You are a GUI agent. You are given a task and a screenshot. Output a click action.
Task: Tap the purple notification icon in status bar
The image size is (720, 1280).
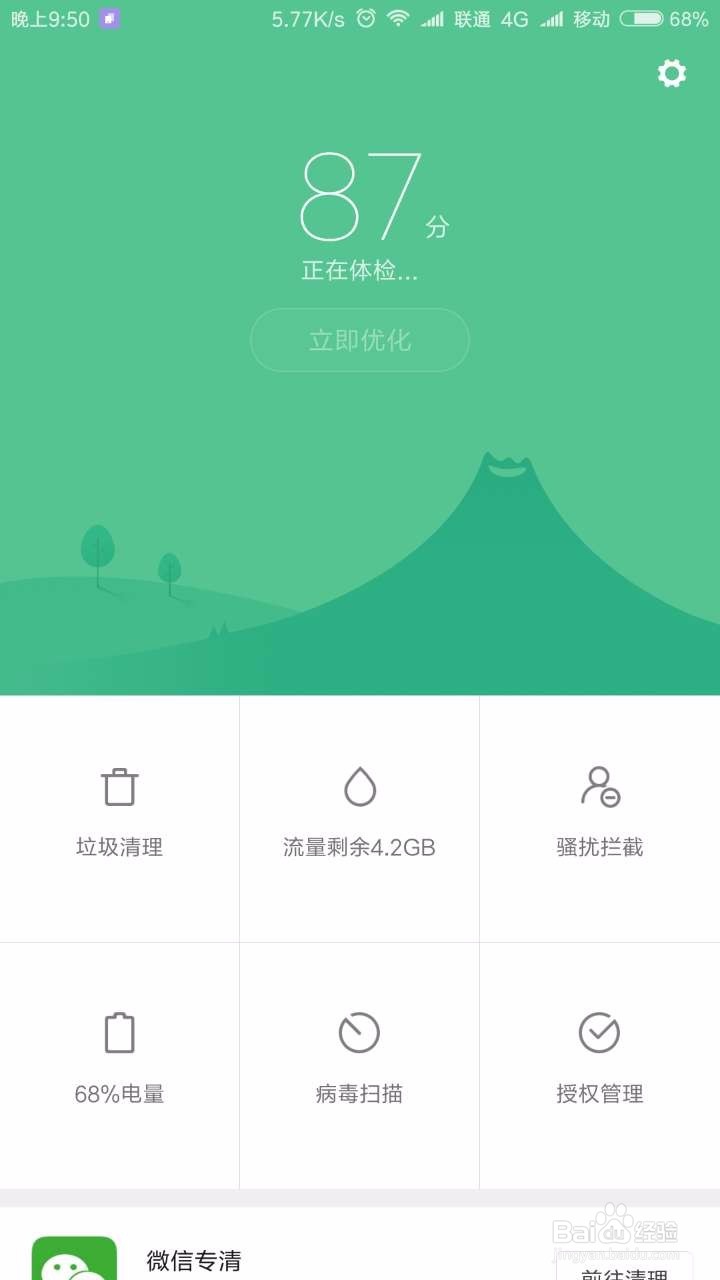[111, 18]
